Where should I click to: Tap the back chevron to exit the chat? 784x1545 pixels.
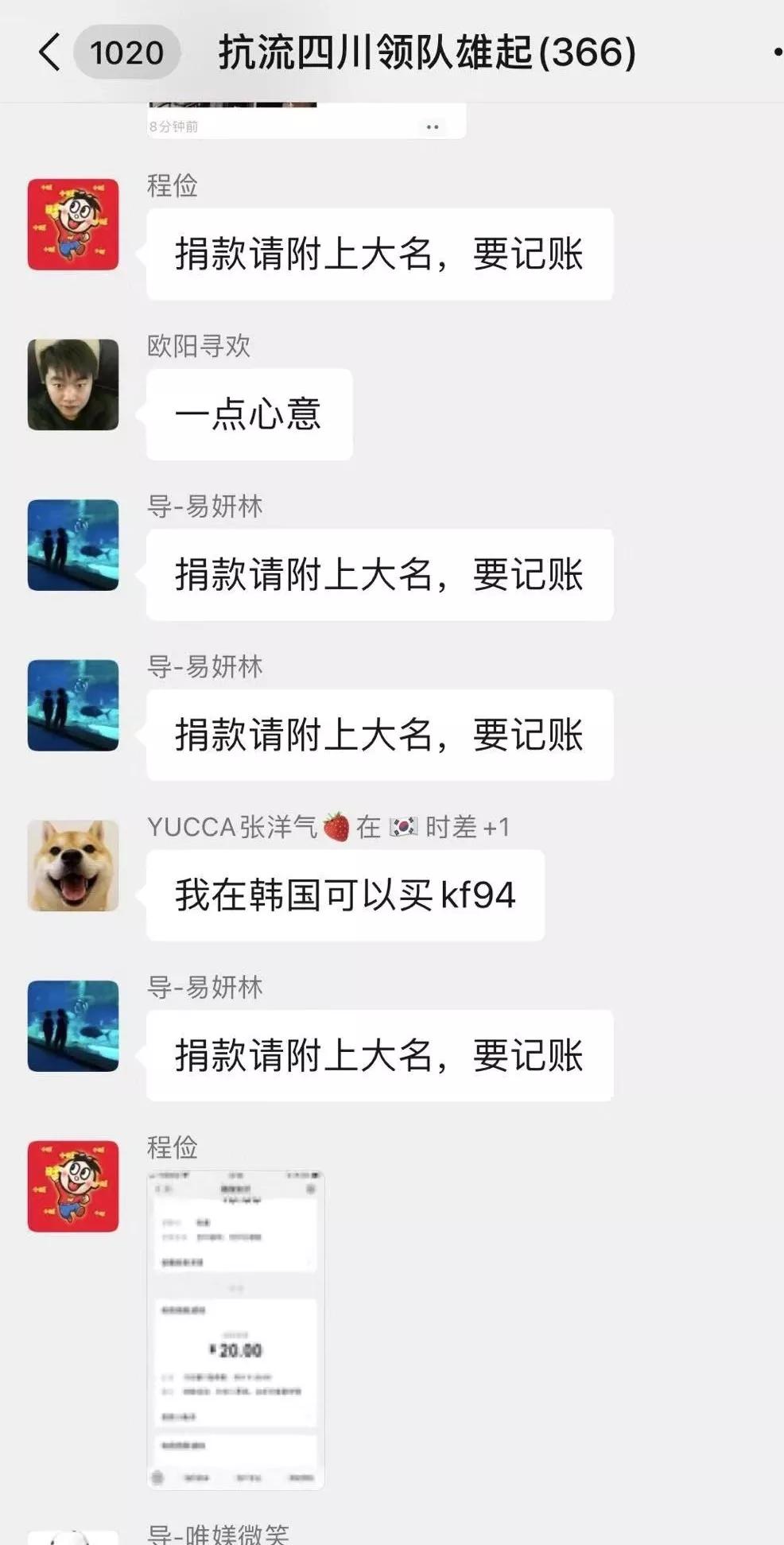pyautogui.click(x=49, y=51)
